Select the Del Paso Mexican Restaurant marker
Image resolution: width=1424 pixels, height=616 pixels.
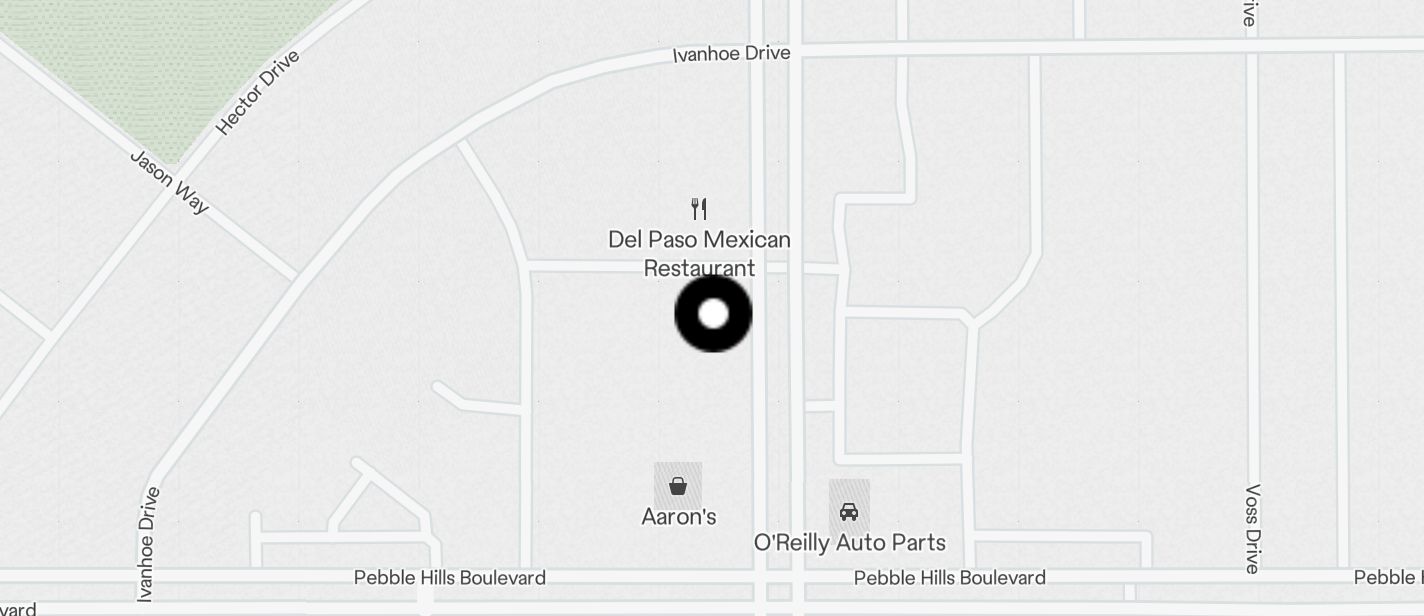[x=699, y=210]
